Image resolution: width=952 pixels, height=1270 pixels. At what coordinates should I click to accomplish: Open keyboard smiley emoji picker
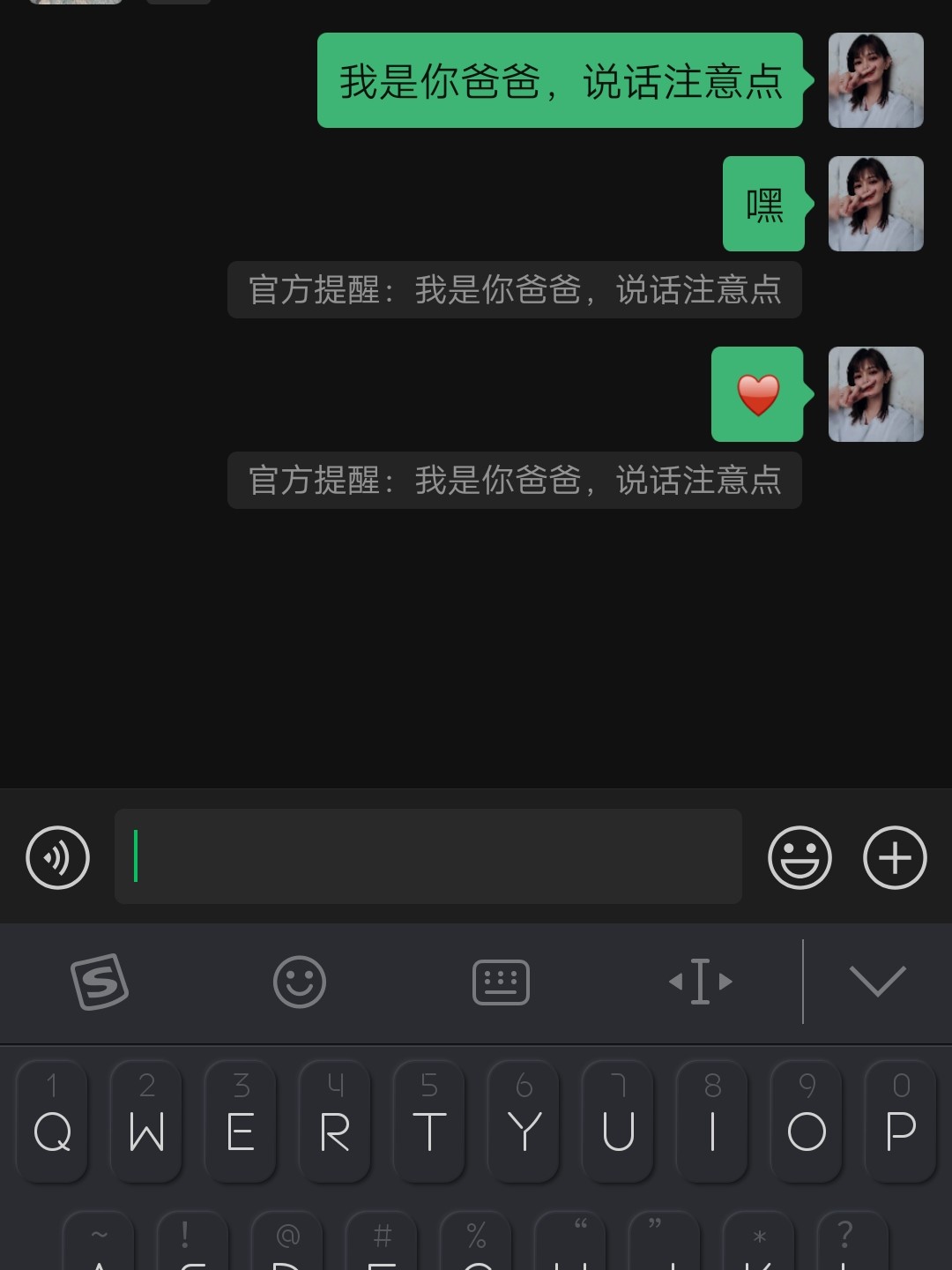tap(300, 982)
